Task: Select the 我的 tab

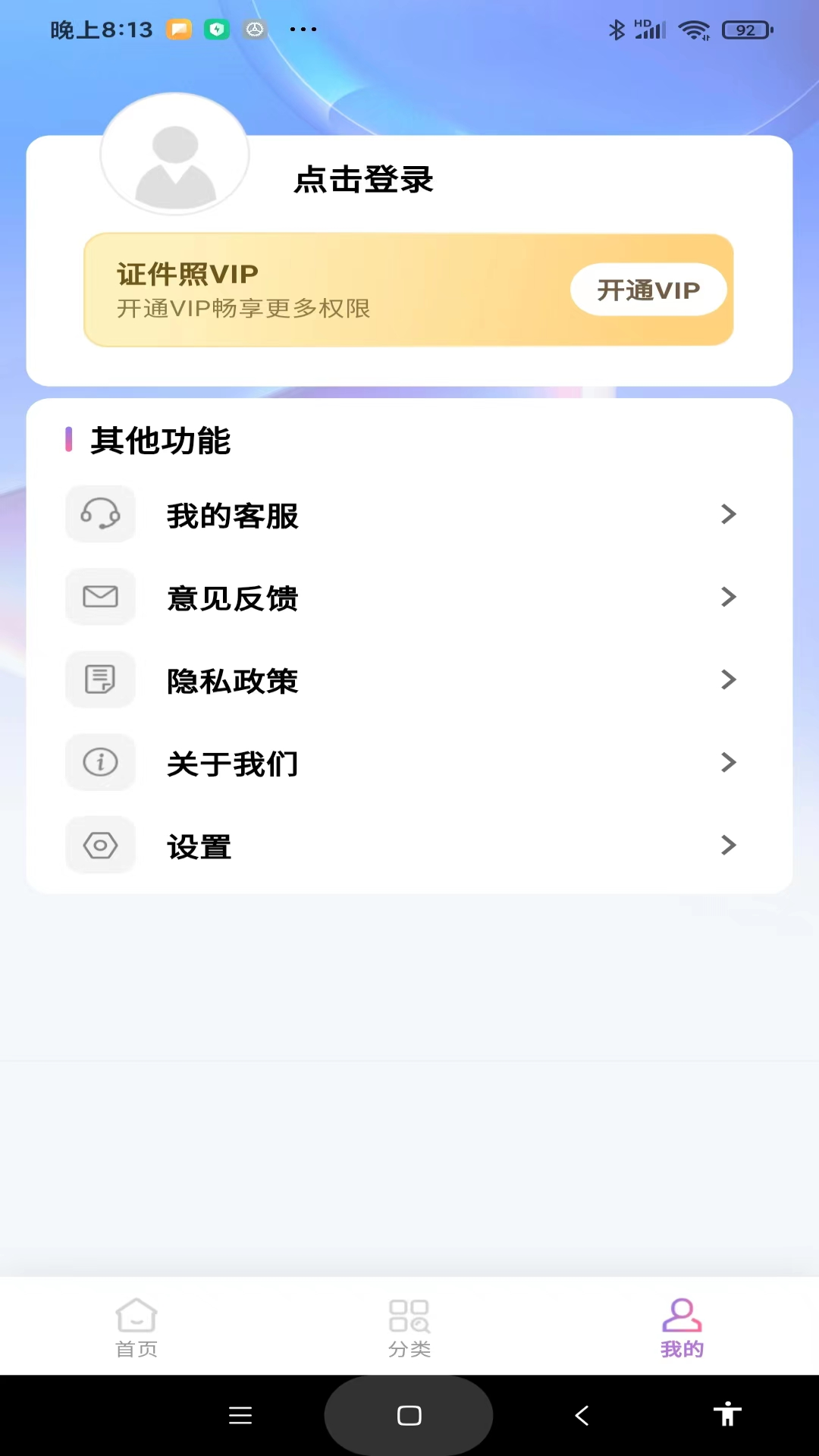Action: point(682,1327)
